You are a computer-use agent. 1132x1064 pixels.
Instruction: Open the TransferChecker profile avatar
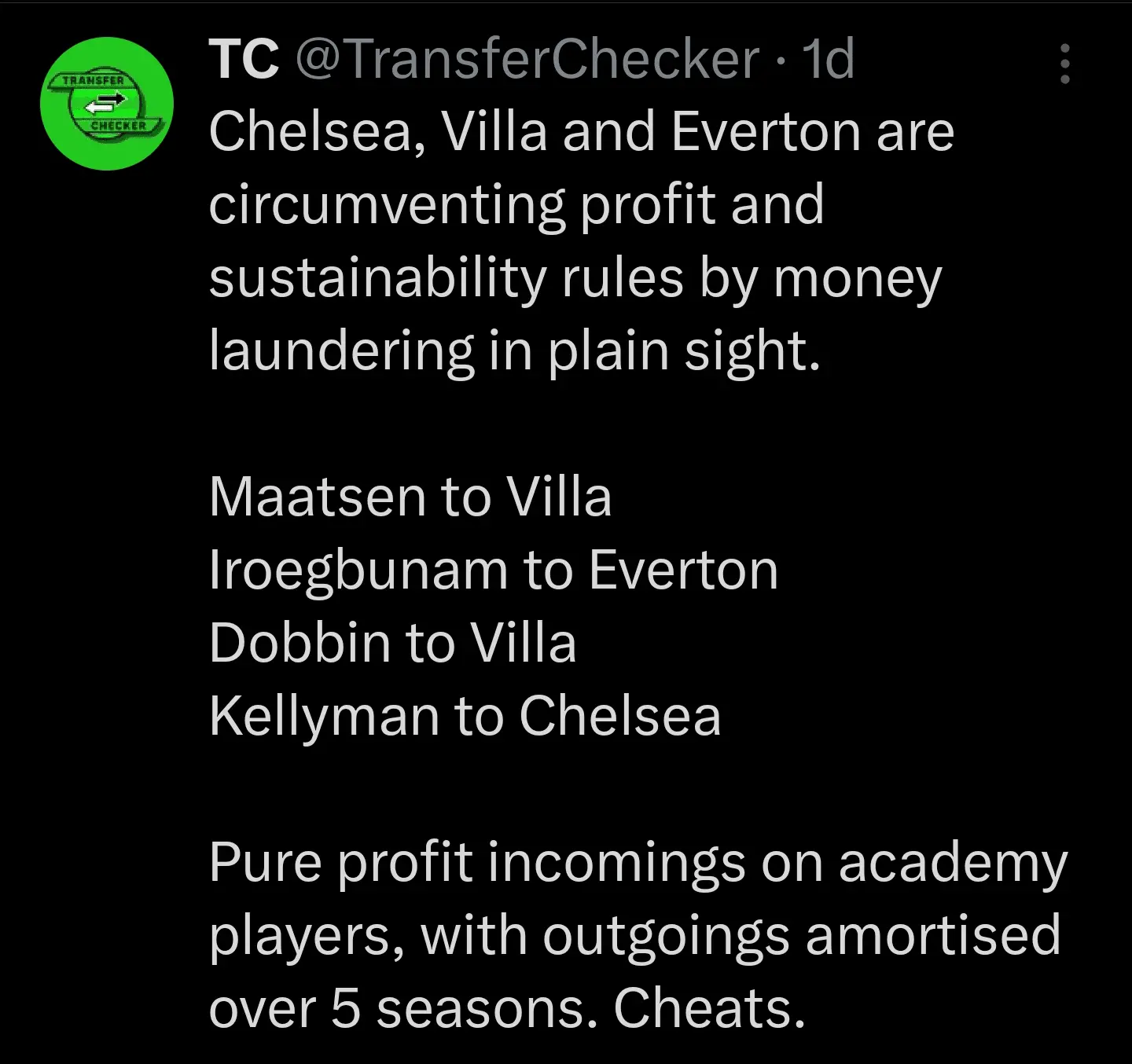point(106,103)
